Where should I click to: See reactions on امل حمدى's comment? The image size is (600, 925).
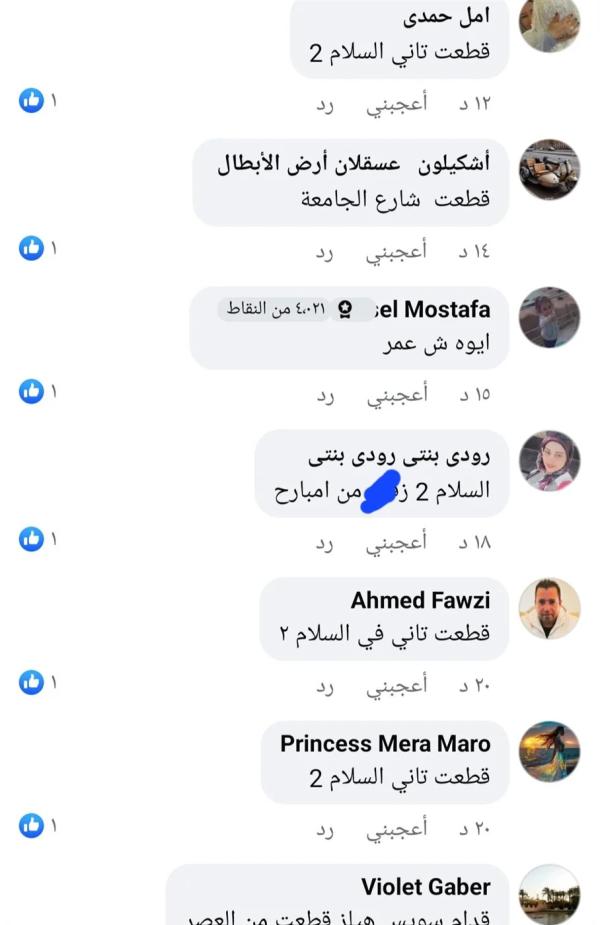(38, 100)
